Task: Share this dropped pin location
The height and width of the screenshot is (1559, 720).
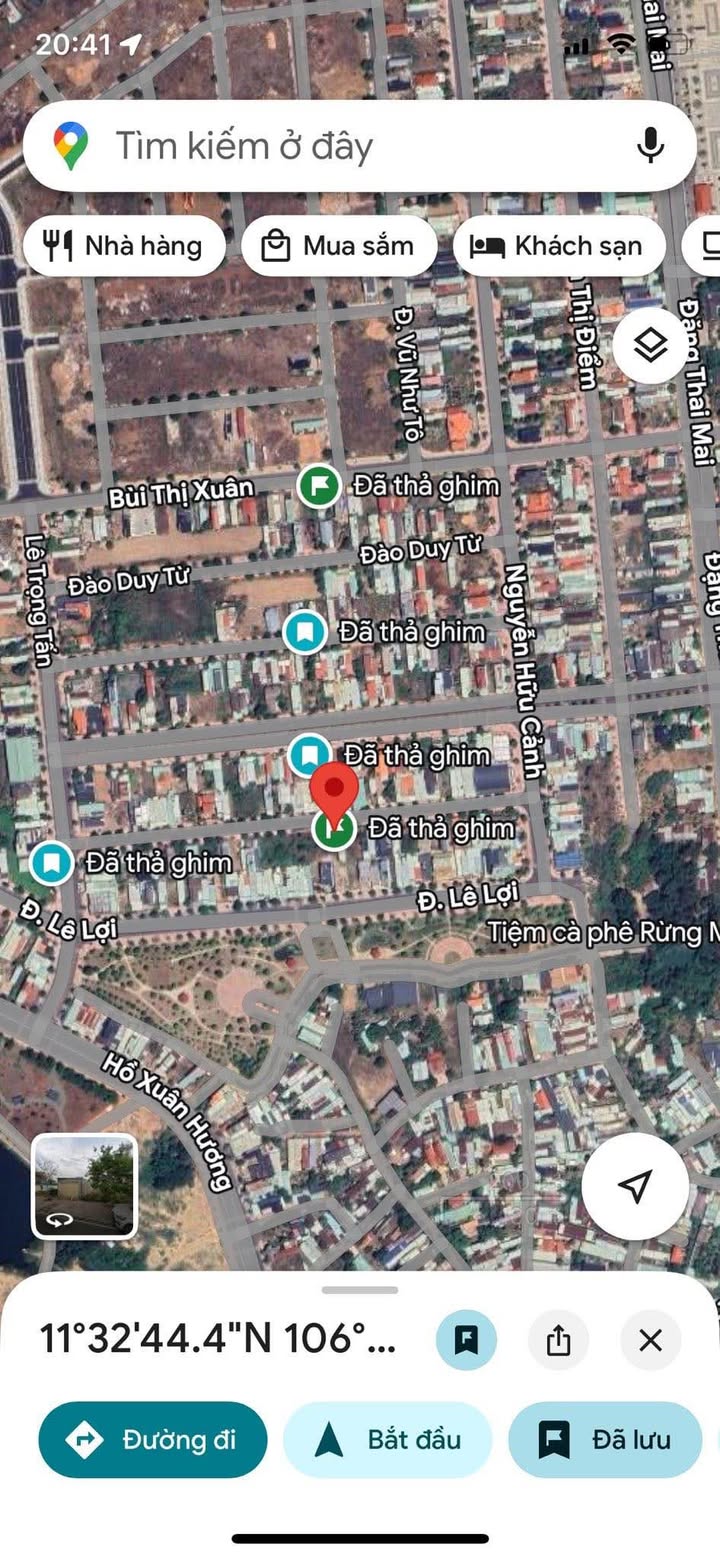Action: (x=558, y=1339)
